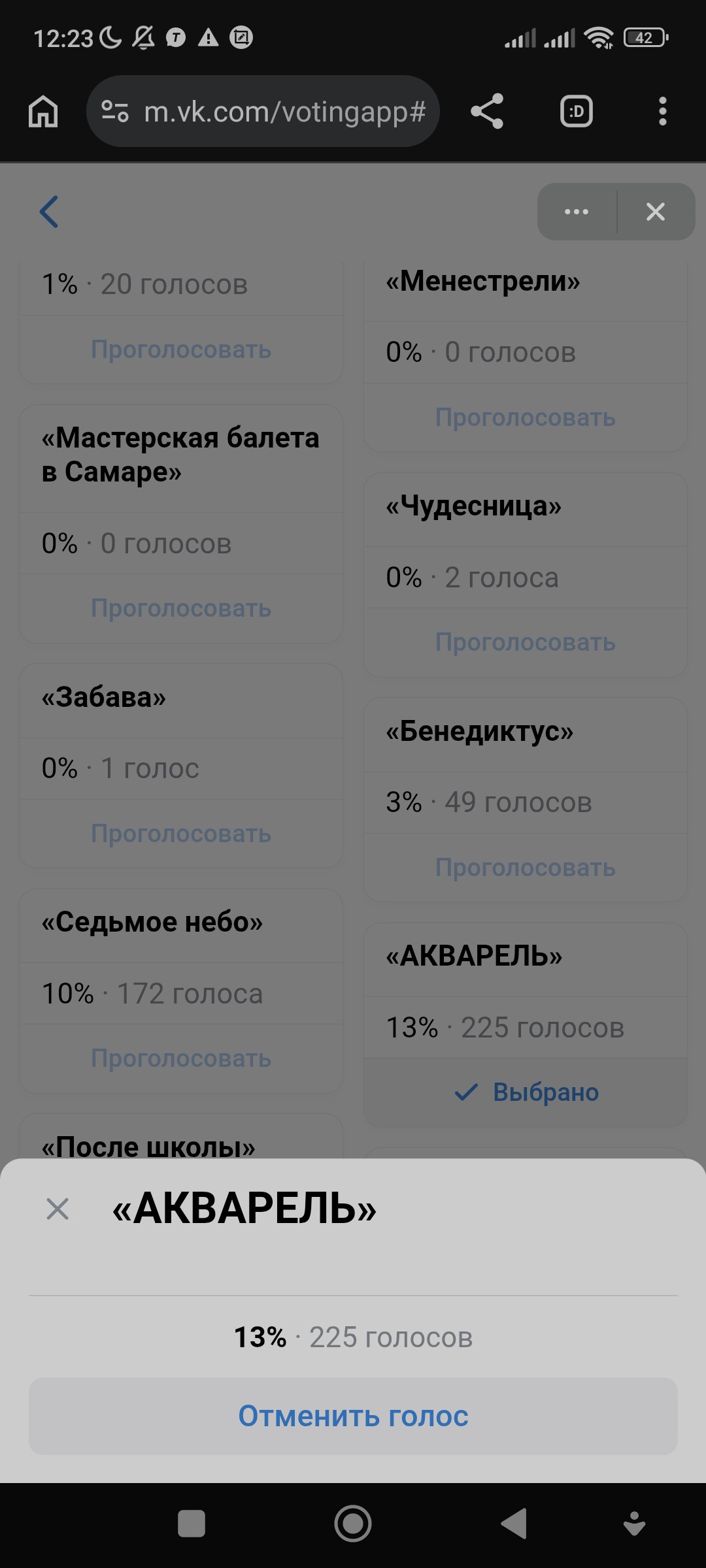Go to the browser home page
This screenshot has width=706, height=1568.
pos(43,111)
